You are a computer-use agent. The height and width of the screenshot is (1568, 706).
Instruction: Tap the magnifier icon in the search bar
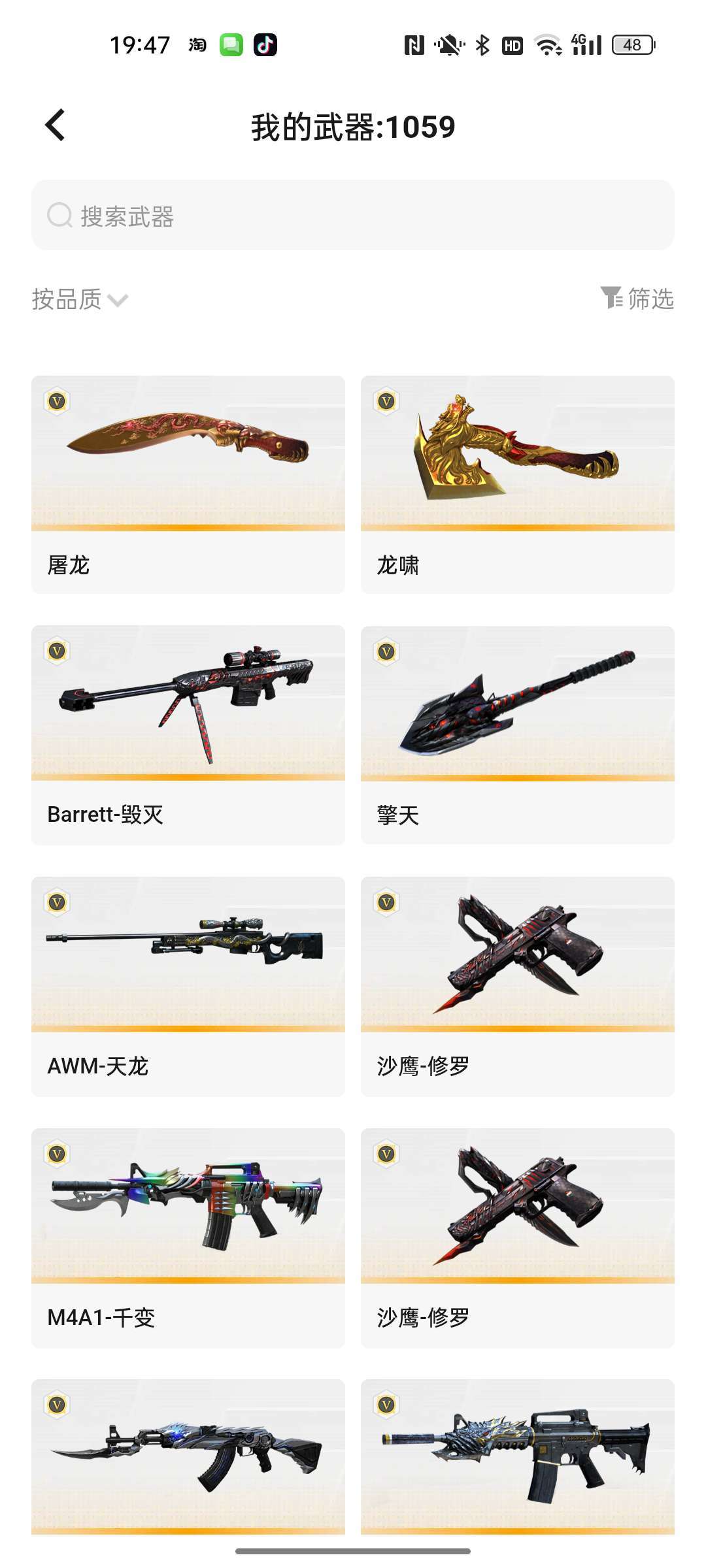coord(59,216)
